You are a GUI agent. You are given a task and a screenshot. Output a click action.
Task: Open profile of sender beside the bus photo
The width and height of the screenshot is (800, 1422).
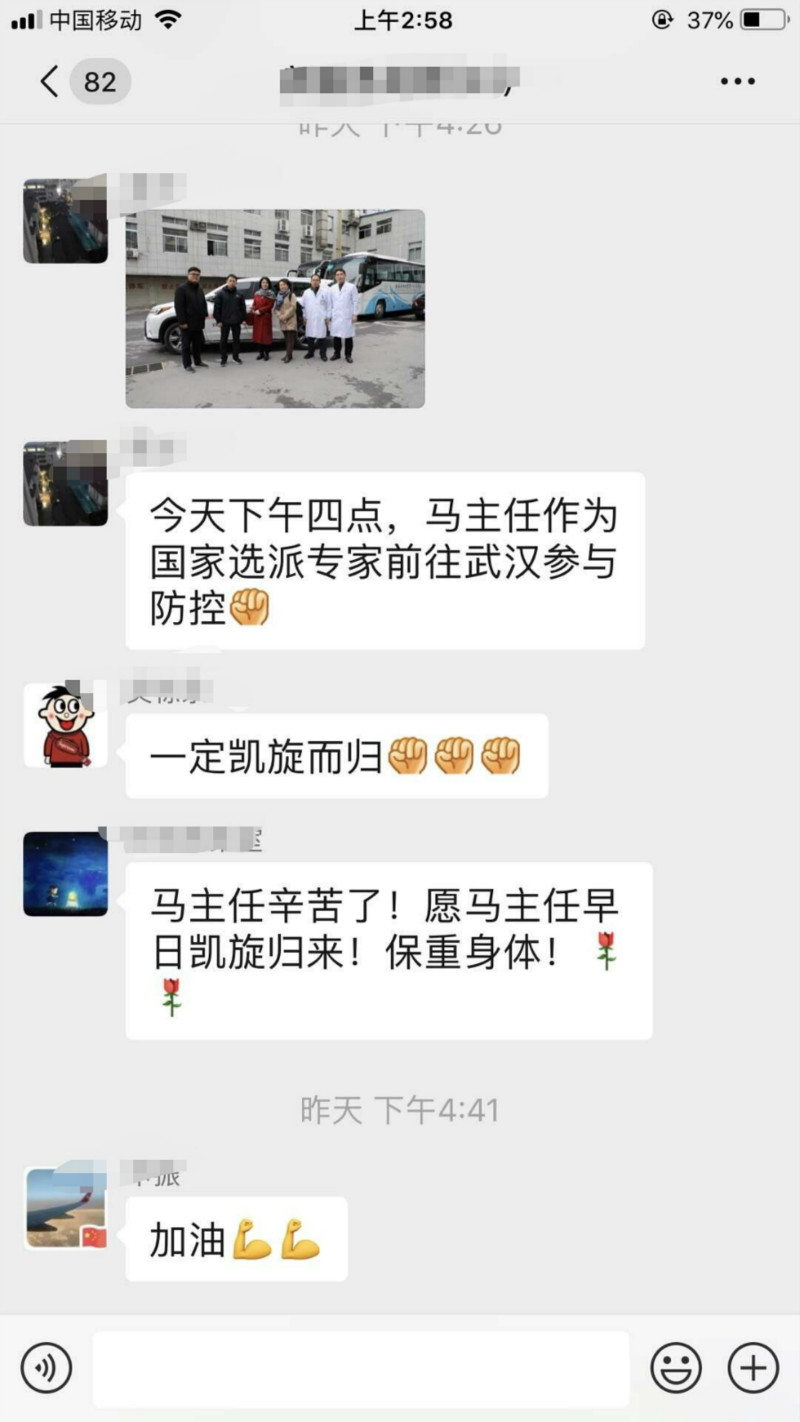click(65, 221)
